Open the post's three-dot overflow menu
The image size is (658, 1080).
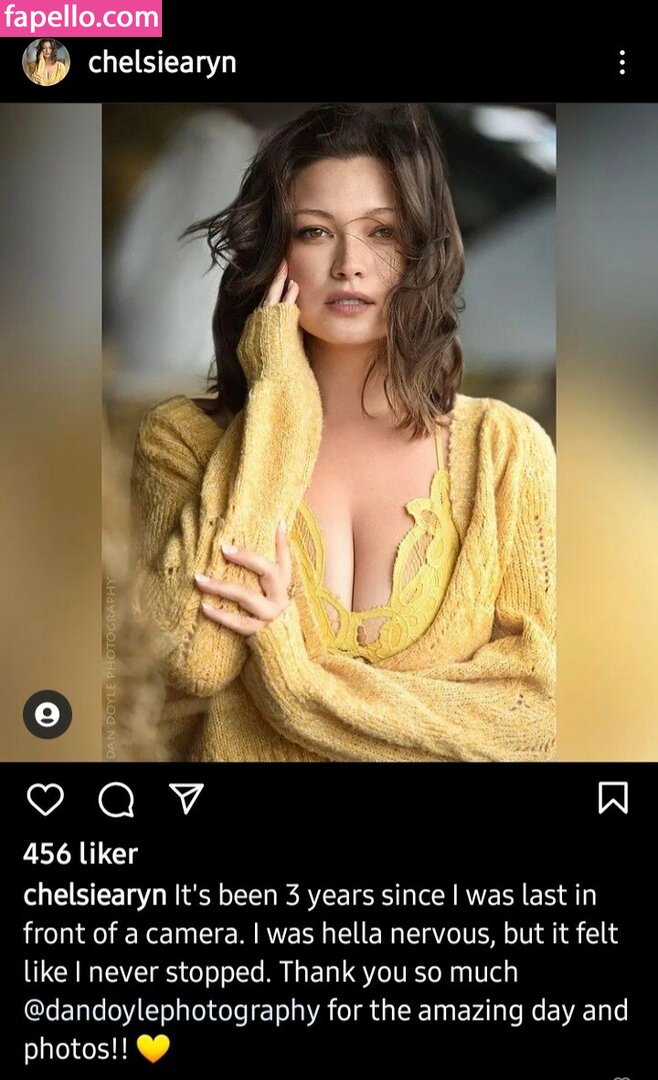622,62
